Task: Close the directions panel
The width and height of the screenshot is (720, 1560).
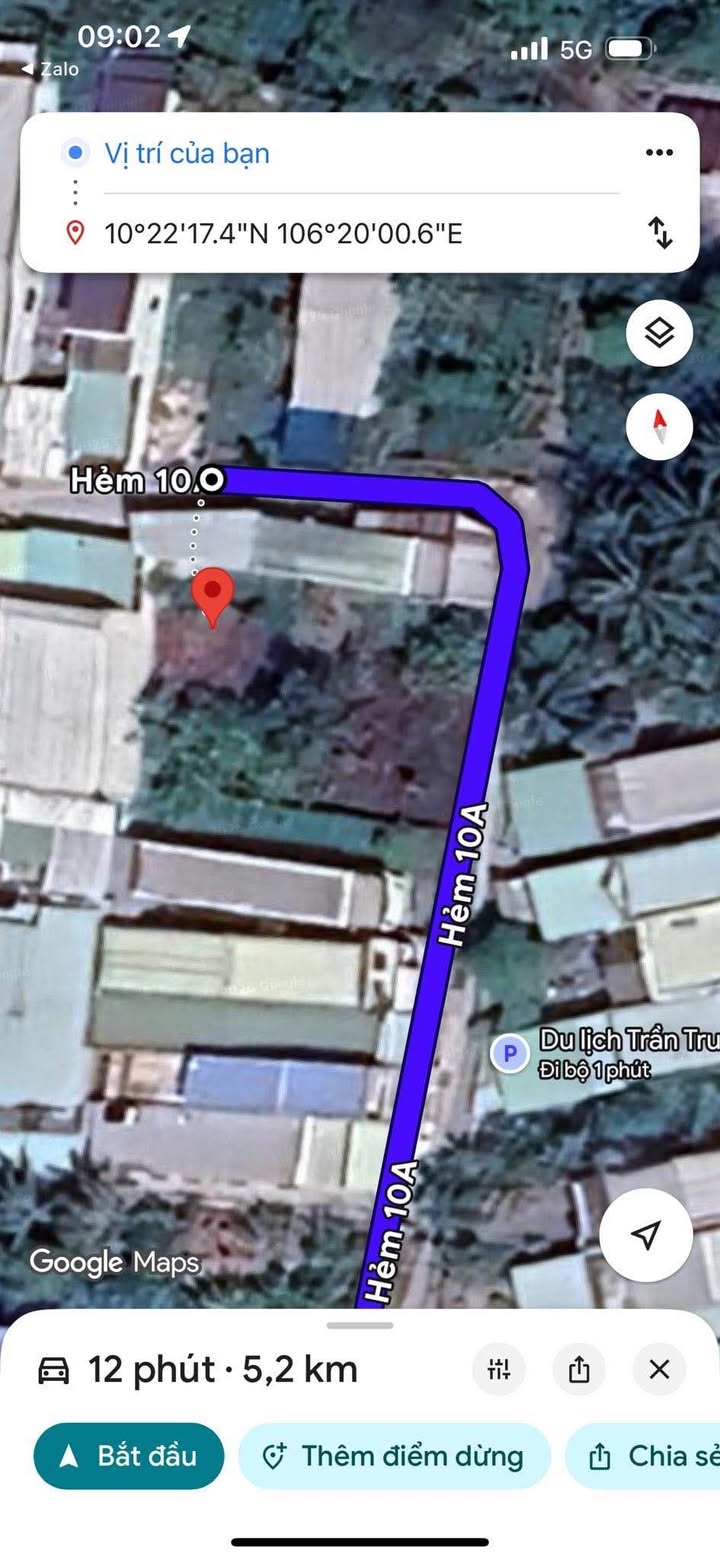Action: 659,1369
